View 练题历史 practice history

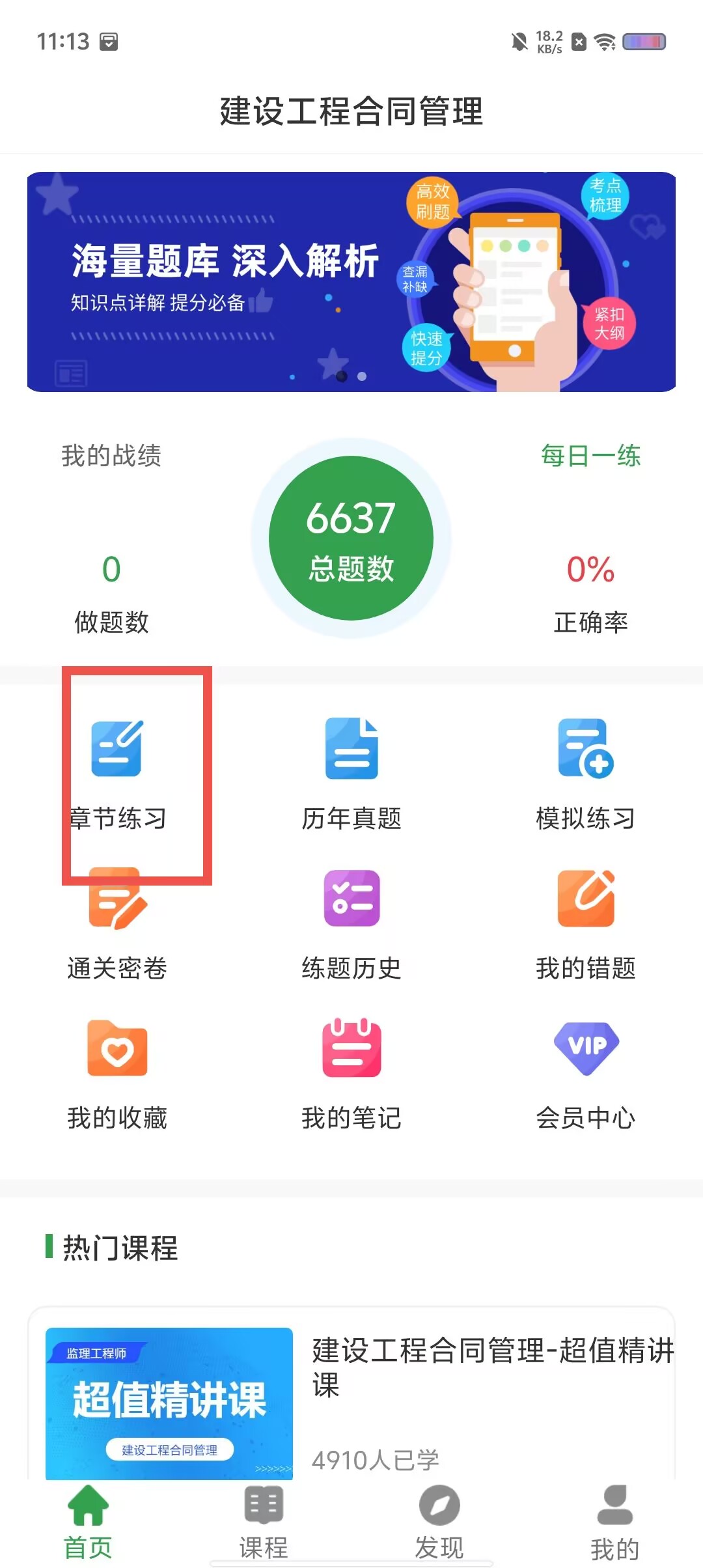click(x=351, y=925)
